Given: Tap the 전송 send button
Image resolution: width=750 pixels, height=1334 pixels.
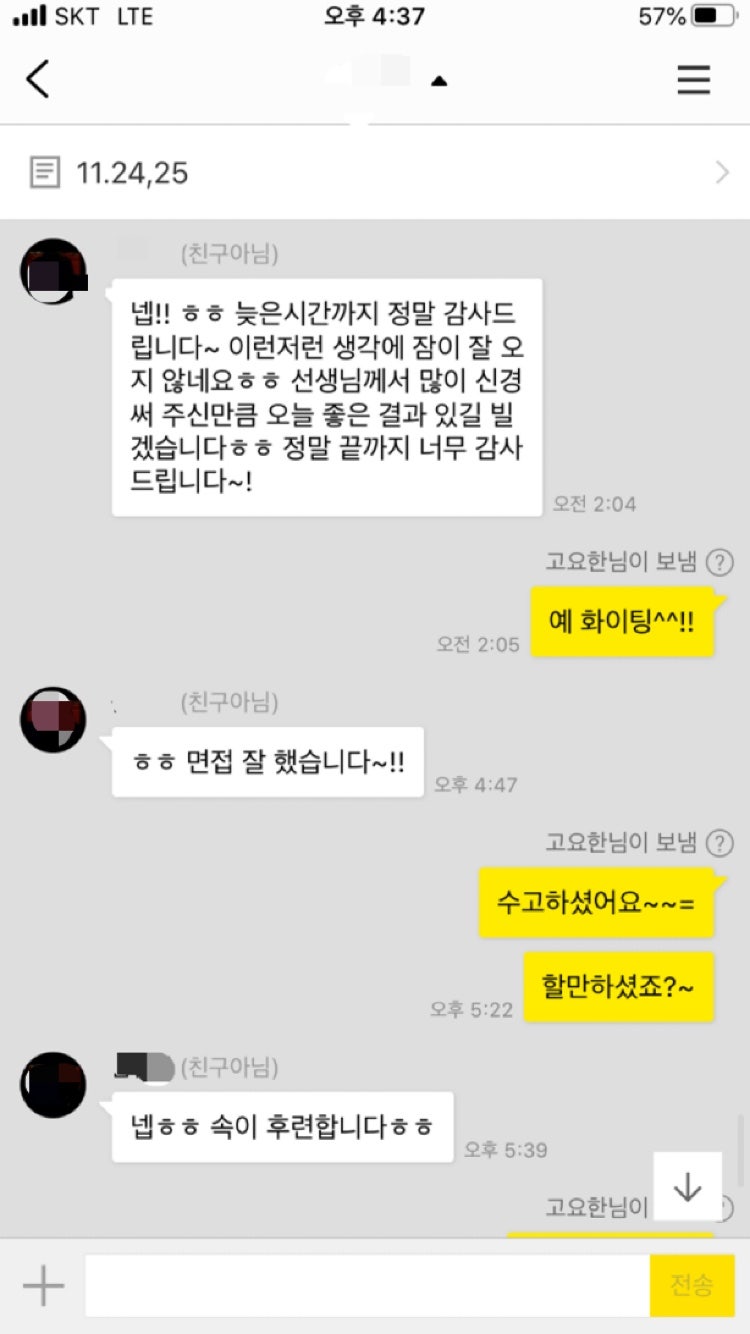Looking at the screenshot, I should click(x=691, y=1285).
